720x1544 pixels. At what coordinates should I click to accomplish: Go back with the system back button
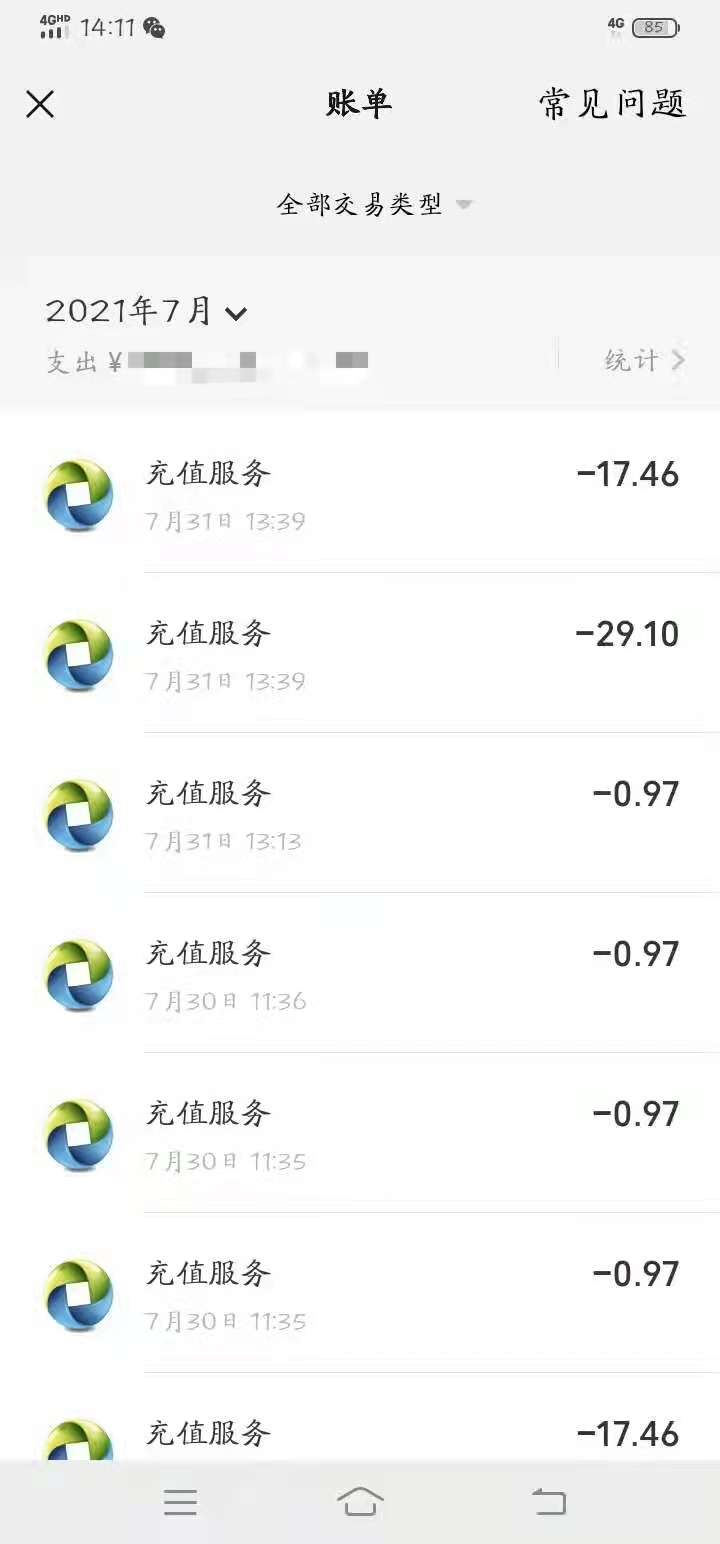click(x=548, y=1501)
